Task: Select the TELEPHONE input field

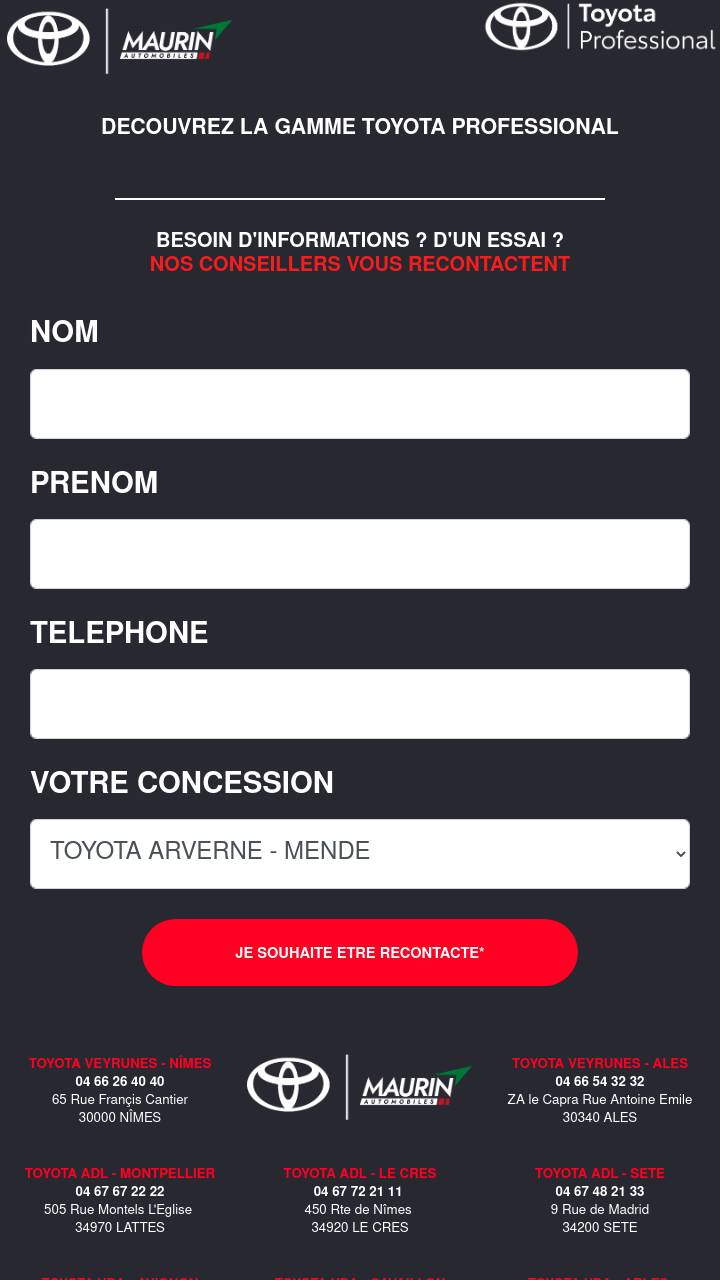Action: [360, 704]
